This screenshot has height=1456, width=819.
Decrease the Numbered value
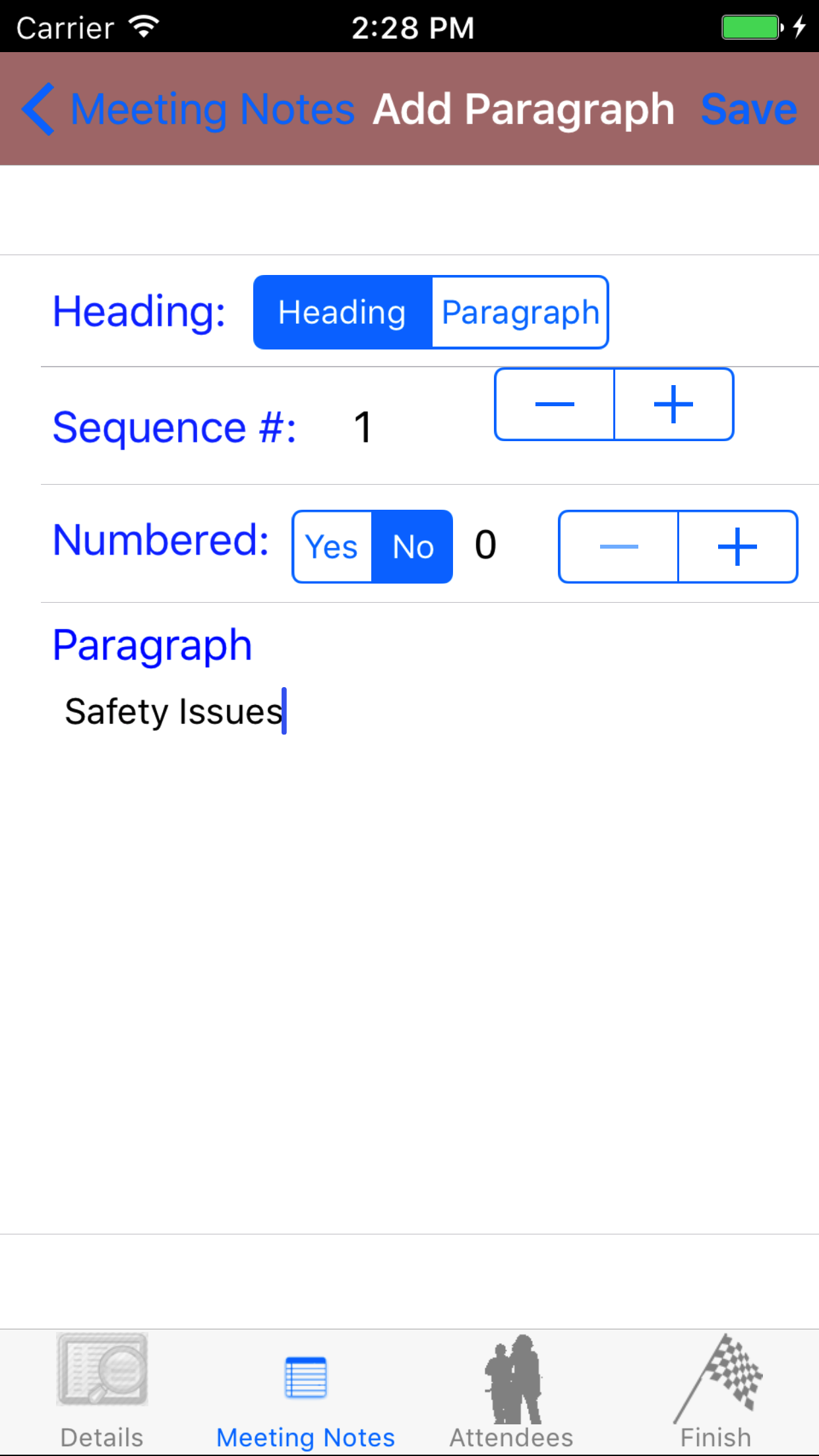coord(619,547)
